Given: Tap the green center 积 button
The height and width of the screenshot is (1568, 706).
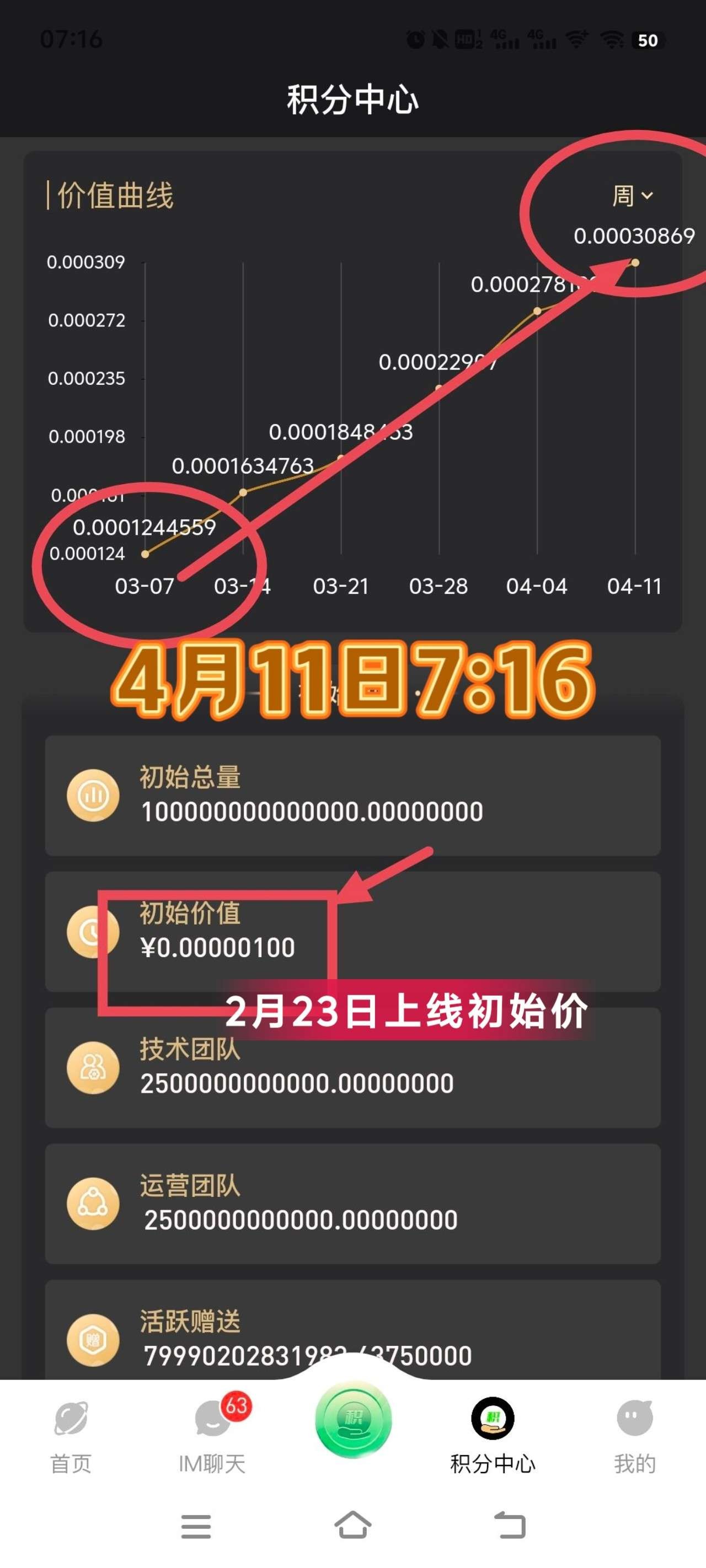Looking at the screenshot, I should pyautogui.click(x=354, y=1419).
